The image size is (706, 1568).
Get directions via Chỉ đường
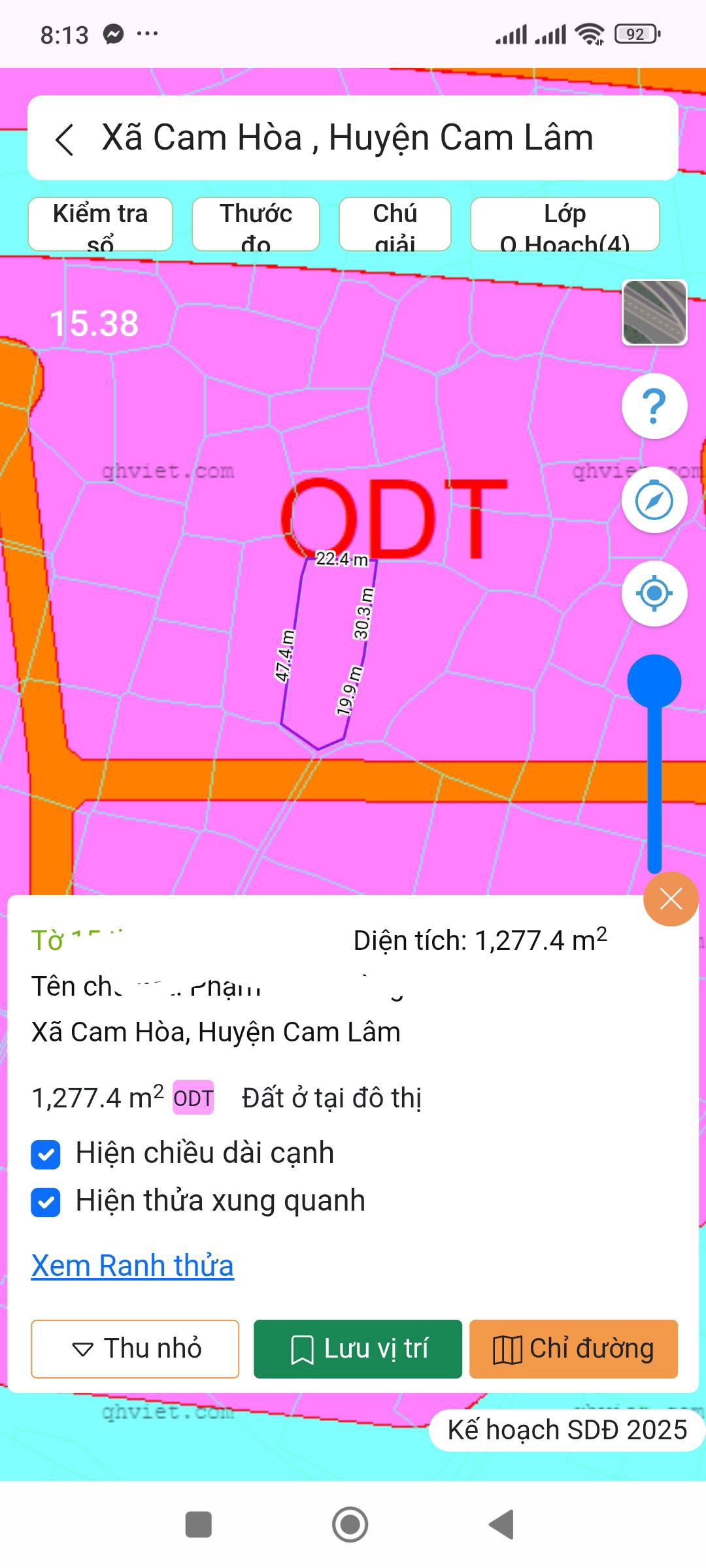573,1348
